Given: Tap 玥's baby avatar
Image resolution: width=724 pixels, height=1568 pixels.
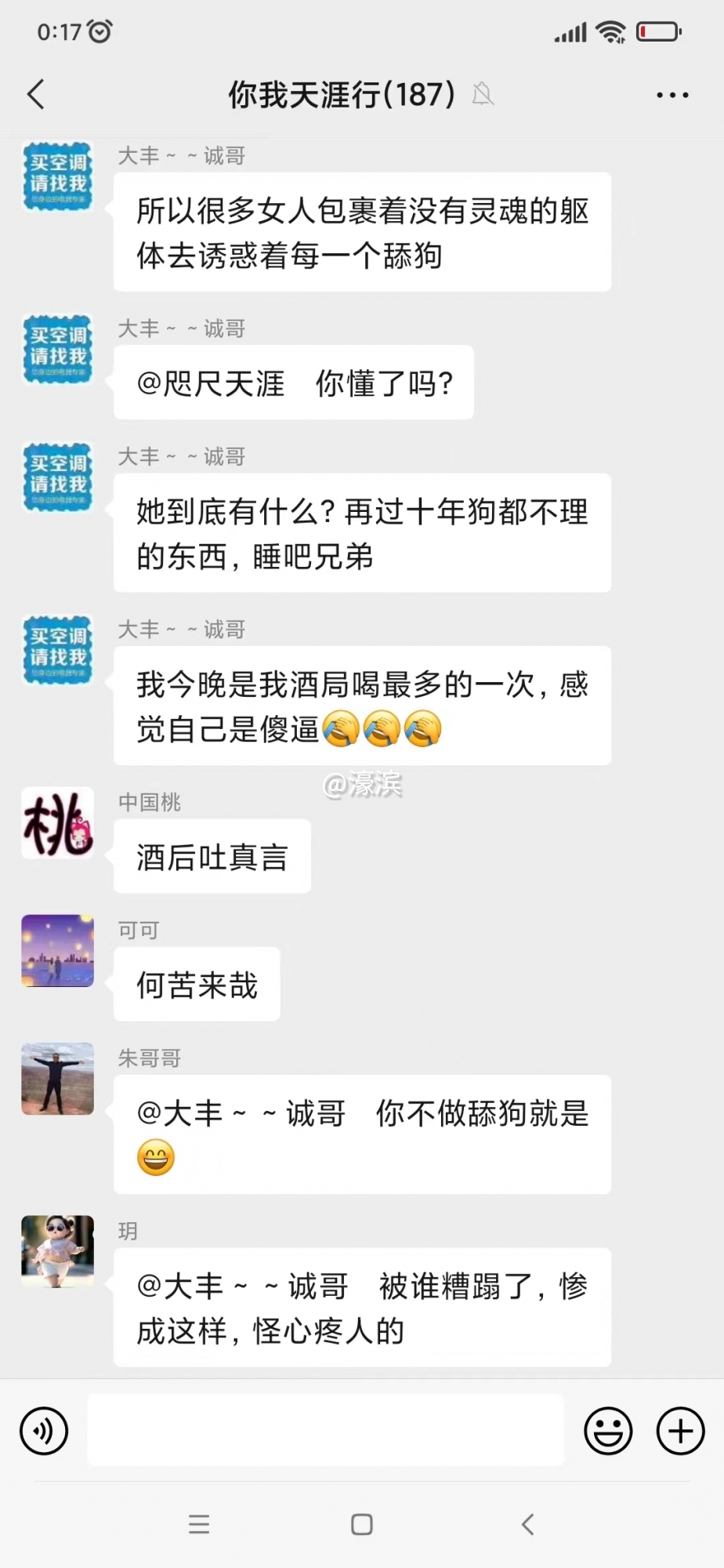Looking at the screenshot, I should point(56,1251).
